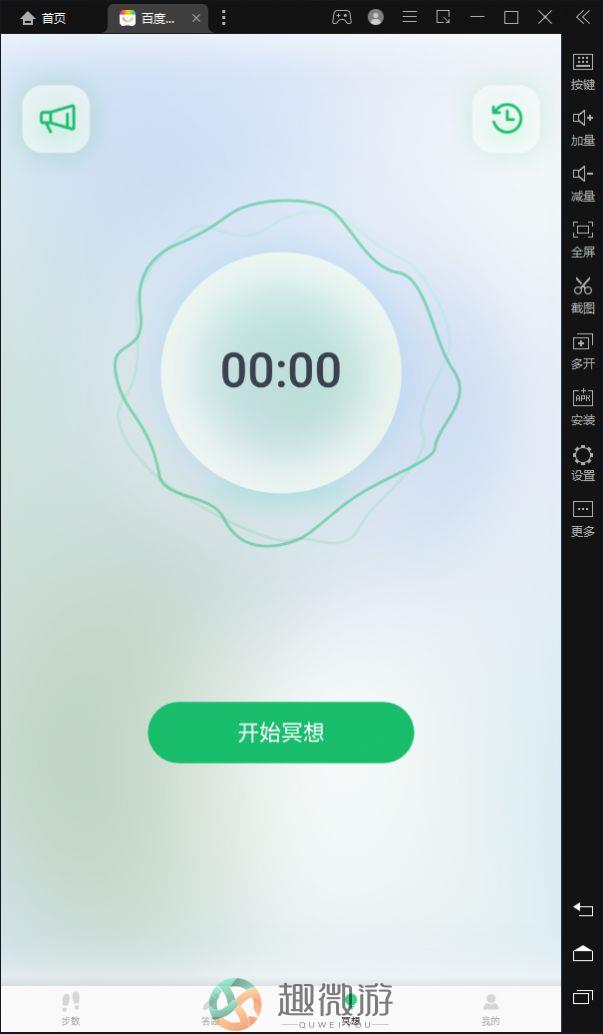The height and width of the screenshot is (1034, 603).
Task: Switch to the 步数 tab
Action: 70,1008
